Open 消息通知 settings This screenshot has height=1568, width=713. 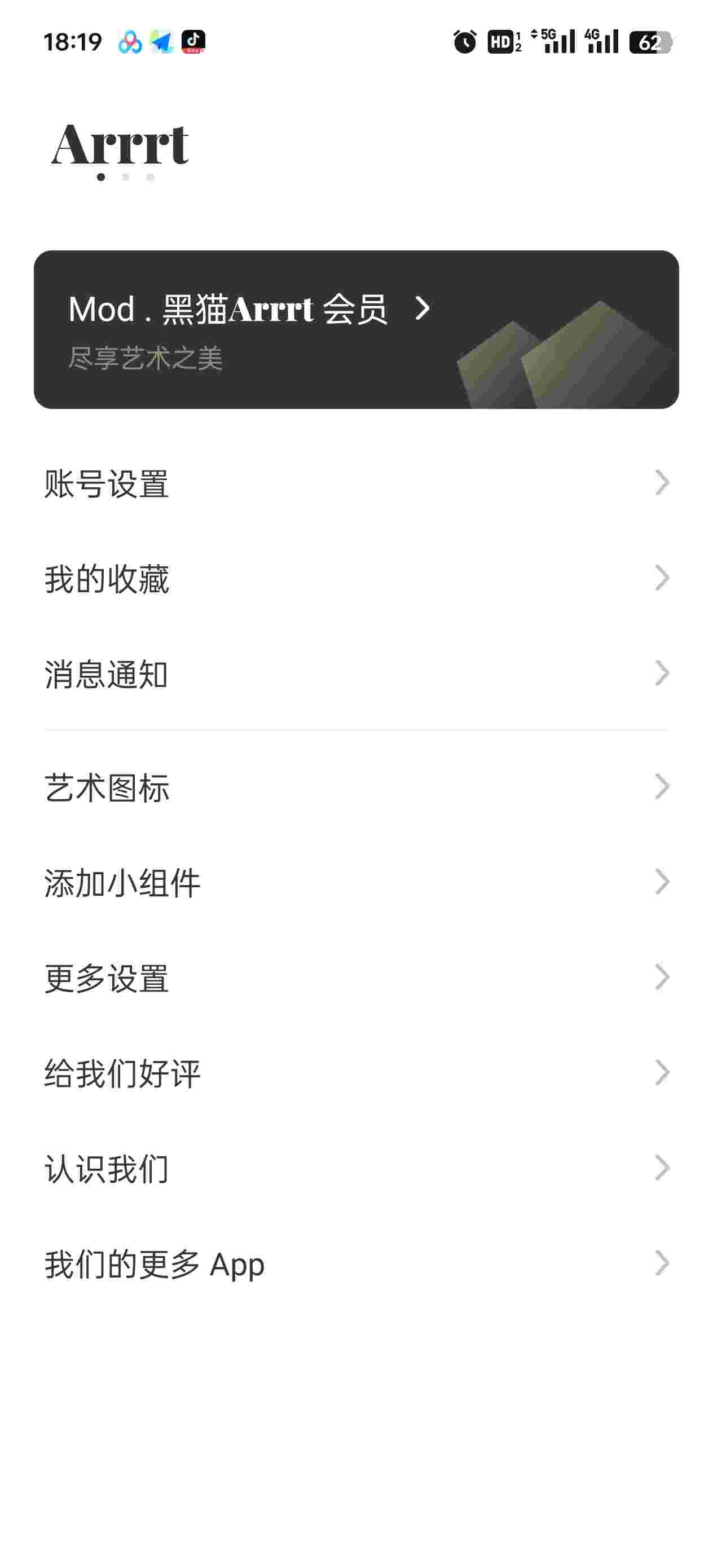pyautogui.click(x=356, y=674)
